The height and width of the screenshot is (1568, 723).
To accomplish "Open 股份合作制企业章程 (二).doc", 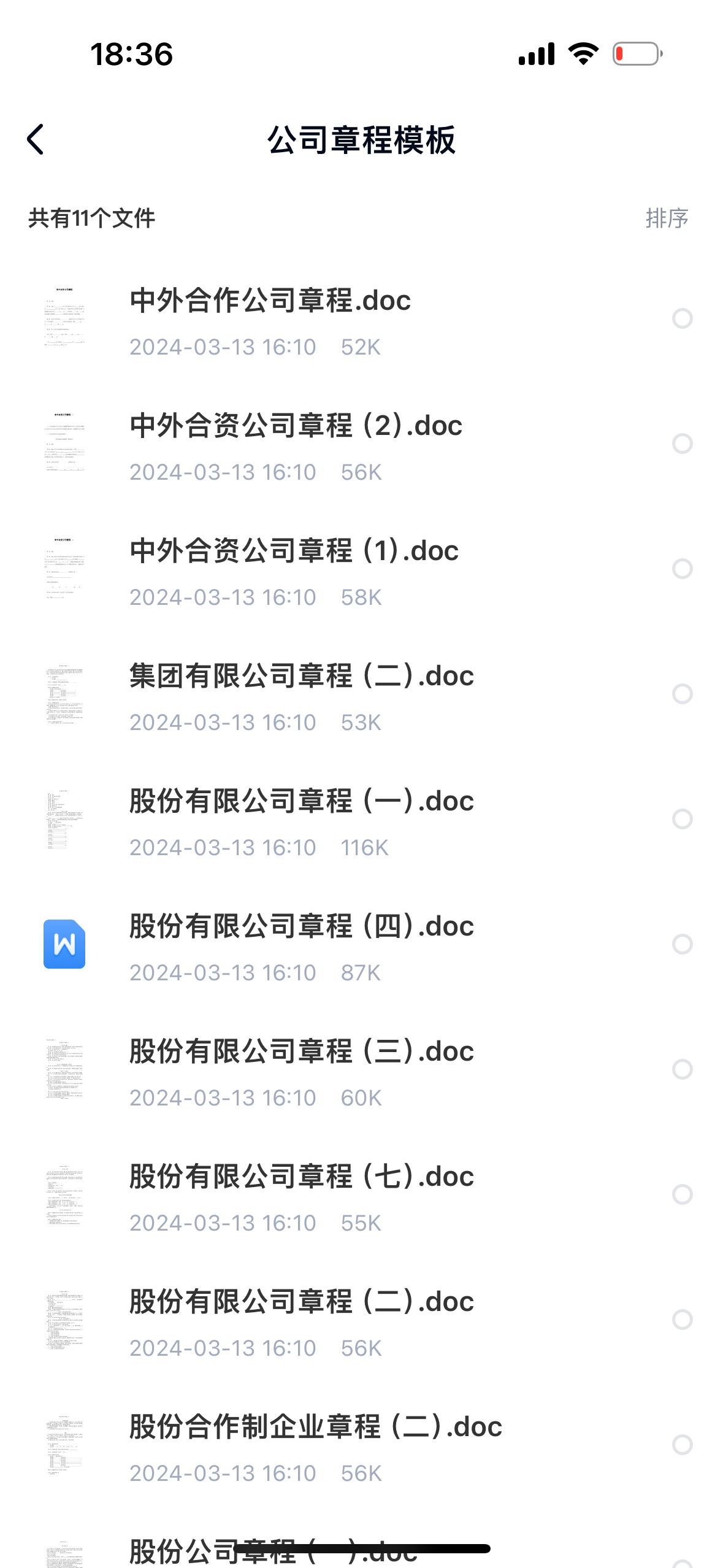I will click(x=315, y=1427).
